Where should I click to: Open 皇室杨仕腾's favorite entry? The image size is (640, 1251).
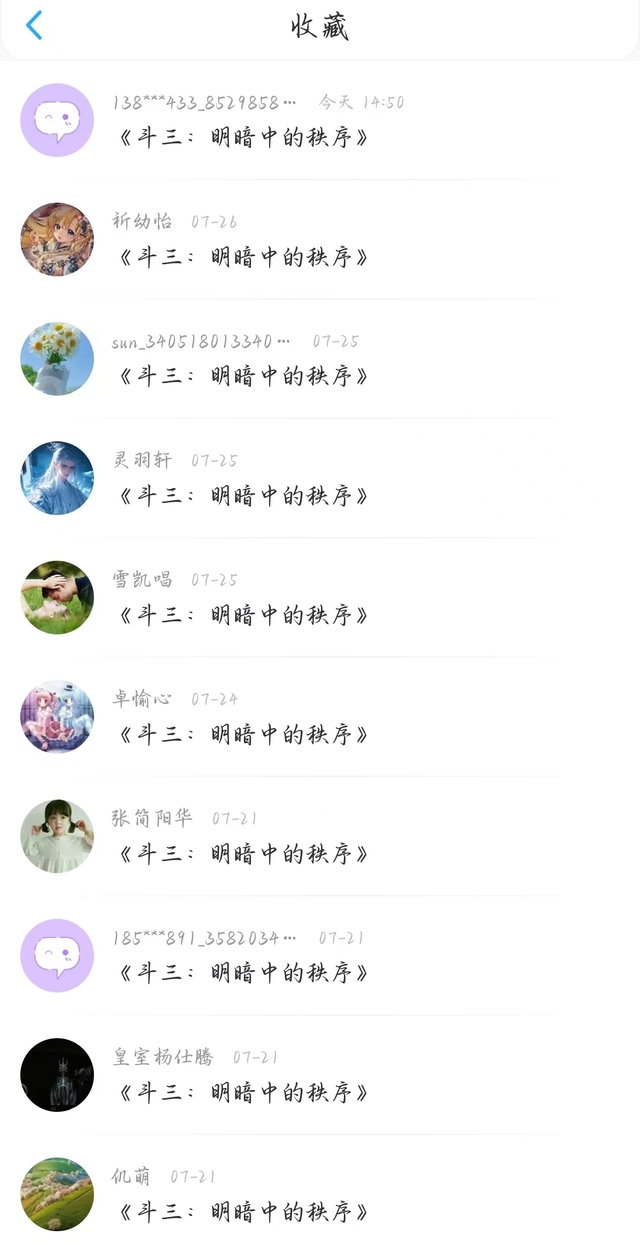tap(243, 1092)
